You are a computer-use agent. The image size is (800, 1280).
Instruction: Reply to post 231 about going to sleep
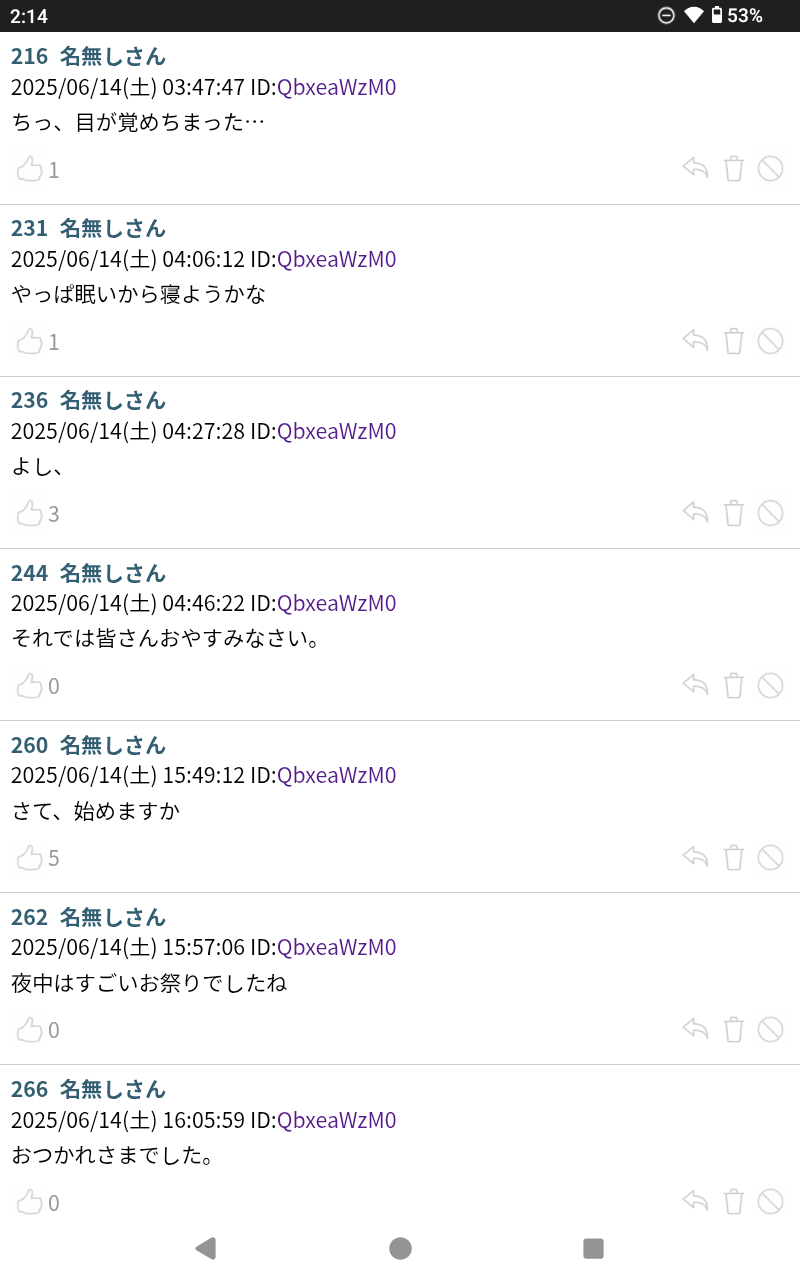point(696,341)
